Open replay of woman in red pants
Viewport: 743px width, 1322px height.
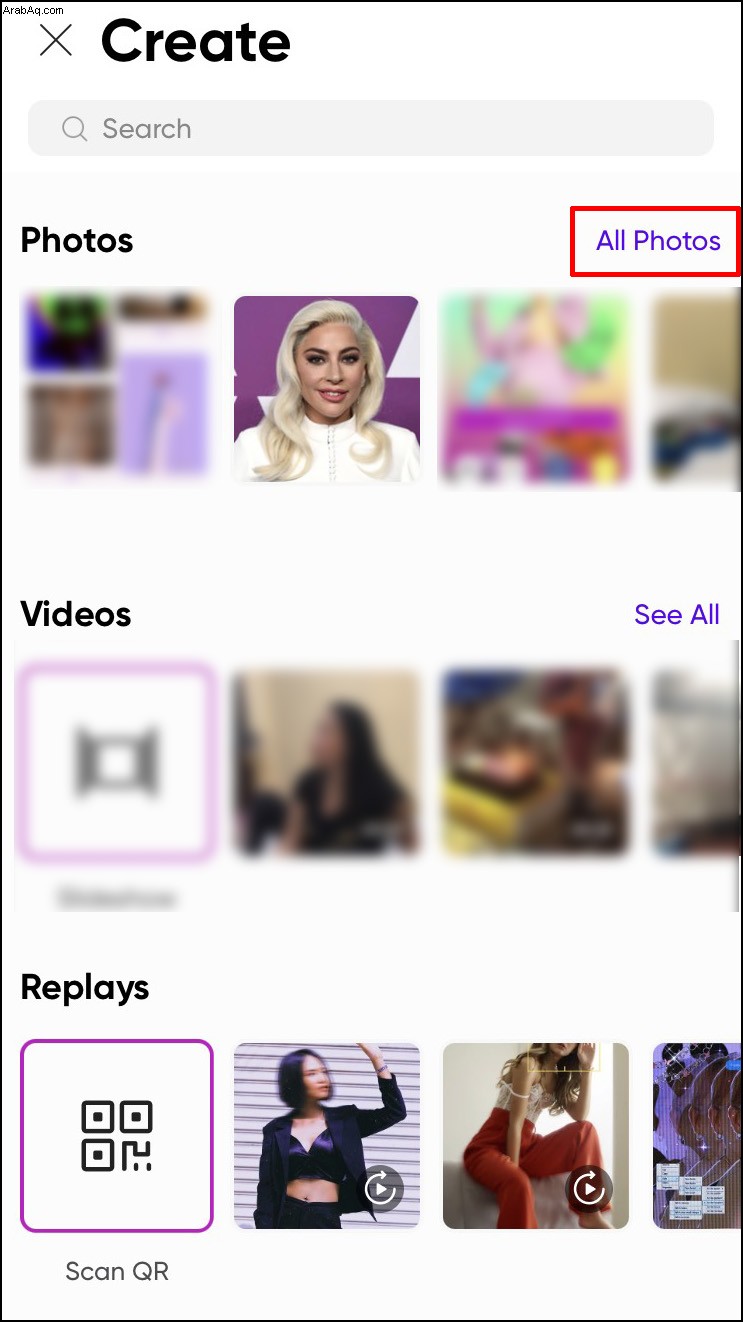536,1136
